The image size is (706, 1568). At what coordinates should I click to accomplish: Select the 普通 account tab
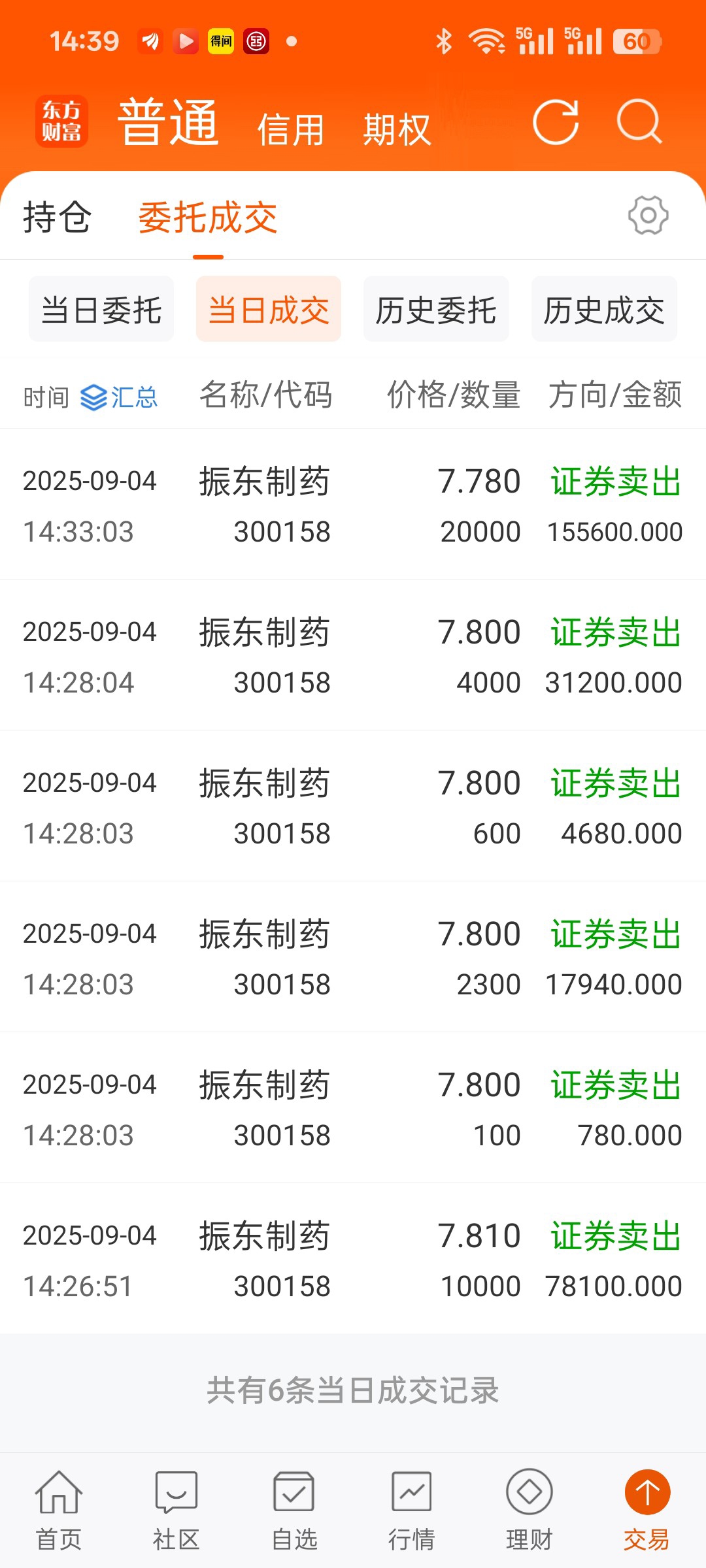[168, 122]
